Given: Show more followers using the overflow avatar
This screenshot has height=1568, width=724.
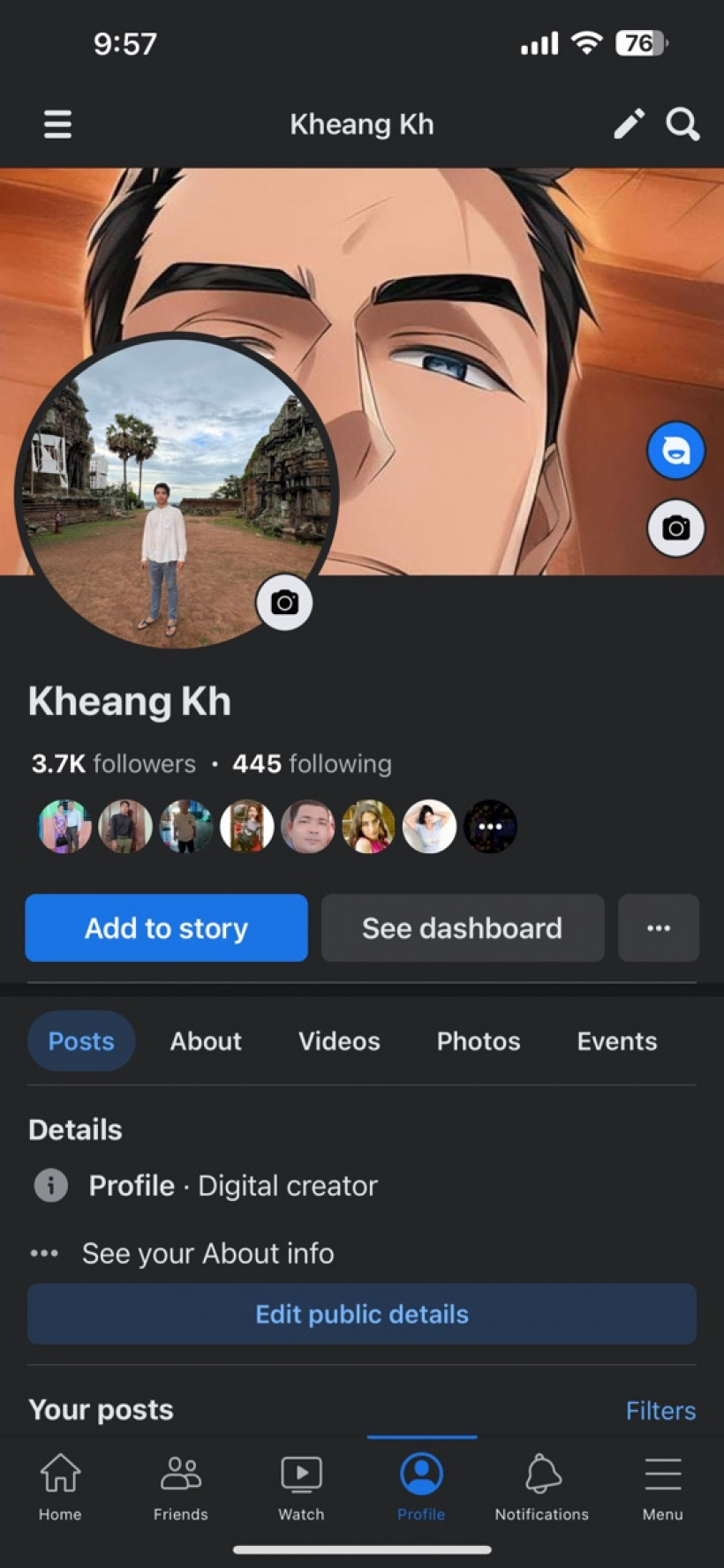Looking at the screenshot, I should pyautogui.click(x=490, y=826).
